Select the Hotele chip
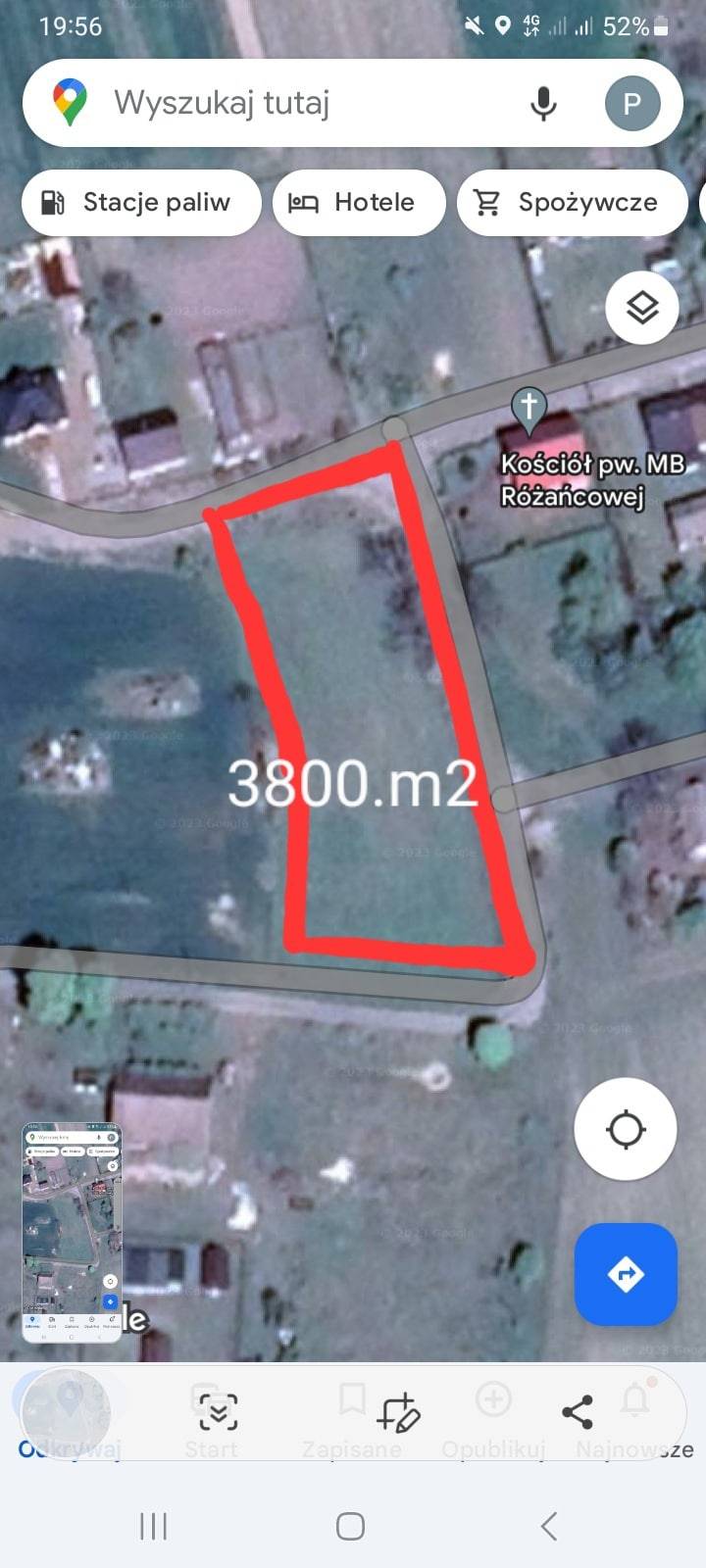This screenshot has height=1568, width=706. [359, 203]
